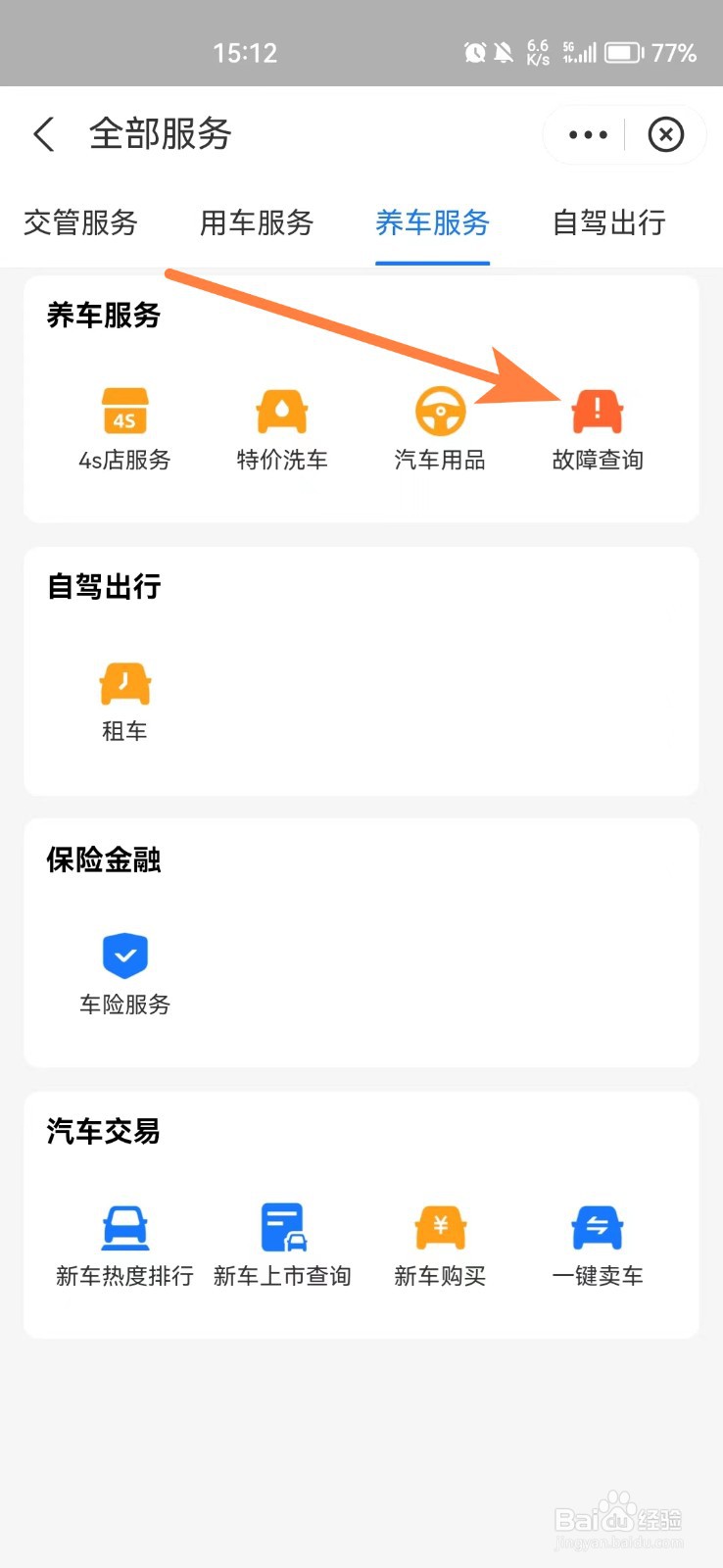The height and width of the screenshot is (1568, 723).
Task: View 新车热度排行 ranking
Action: (x=124, y=1246)
